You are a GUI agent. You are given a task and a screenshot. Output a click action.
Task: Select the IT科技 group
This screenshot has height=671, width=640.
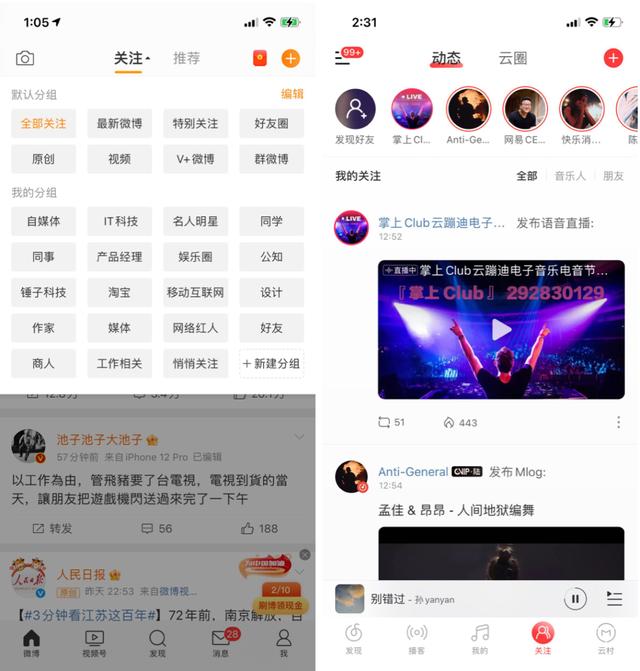(119, 221)
